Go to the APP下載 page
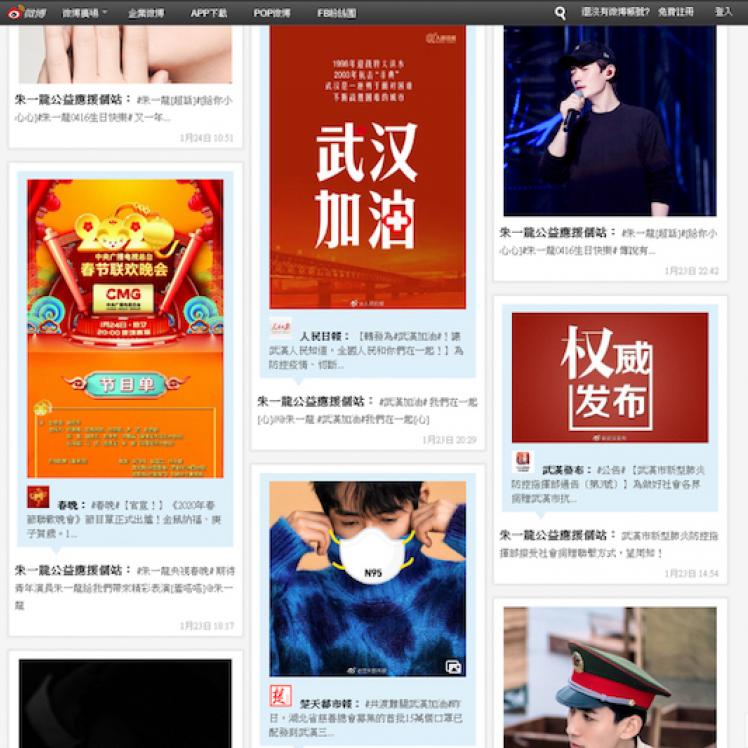748x748 pixels. point(209,13)
